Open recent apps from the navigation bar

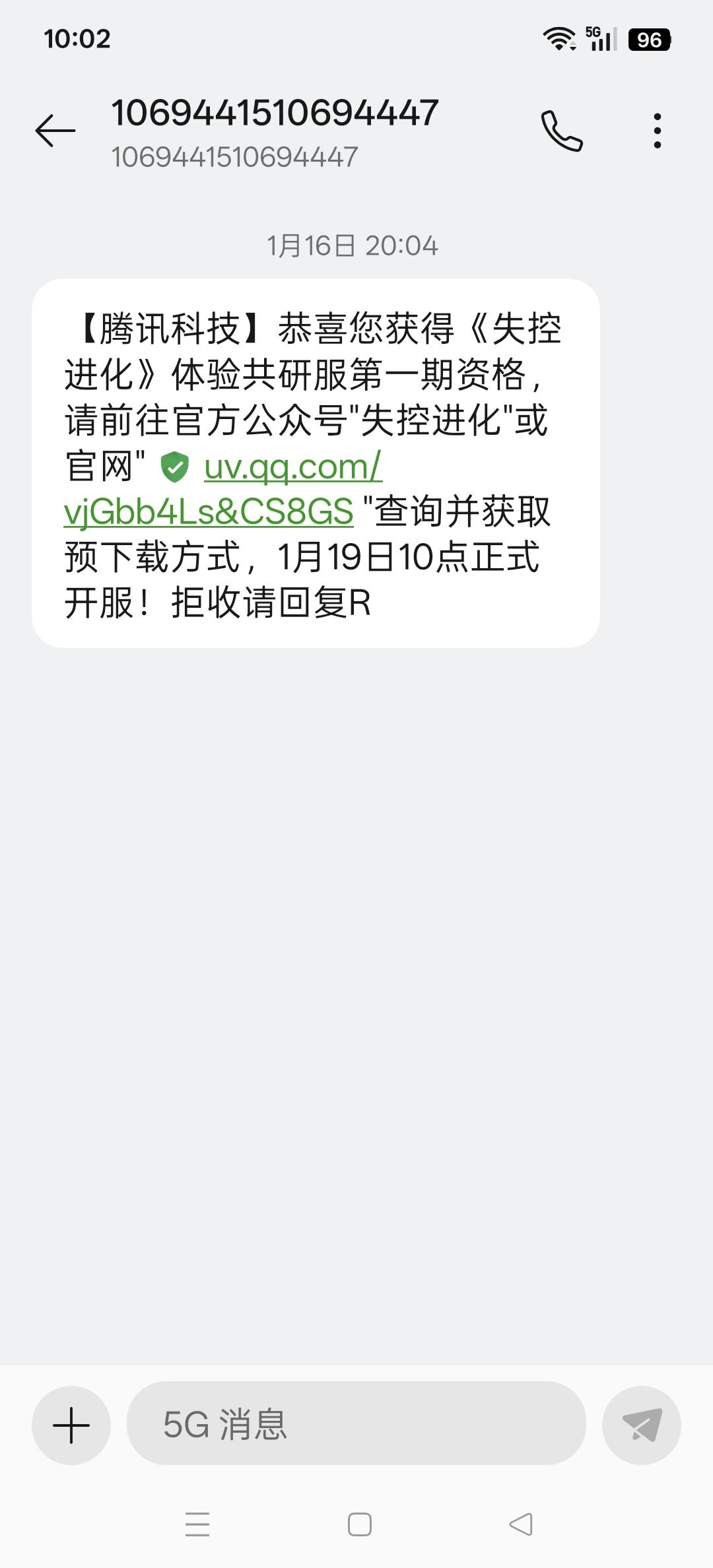click(x=197, y=1524)
